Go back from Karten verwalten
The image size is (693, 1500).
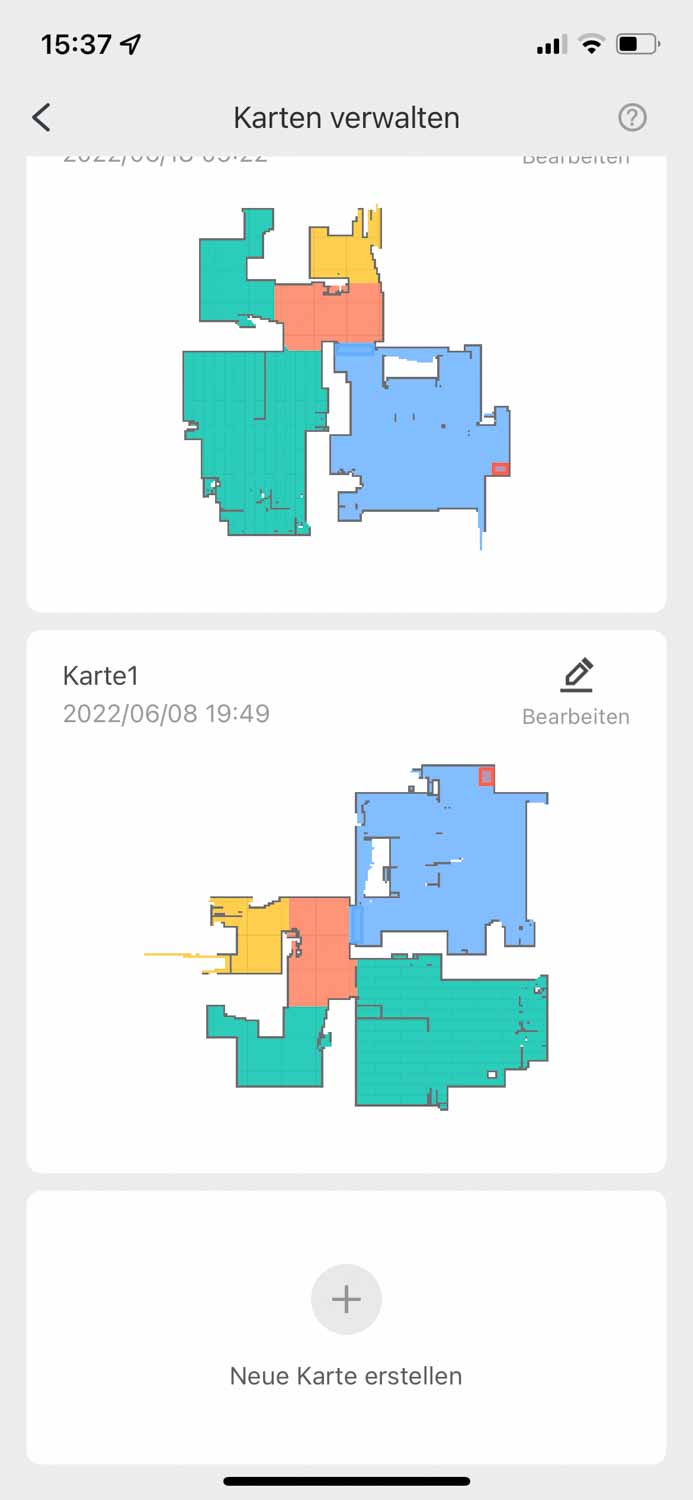(41, 118)
